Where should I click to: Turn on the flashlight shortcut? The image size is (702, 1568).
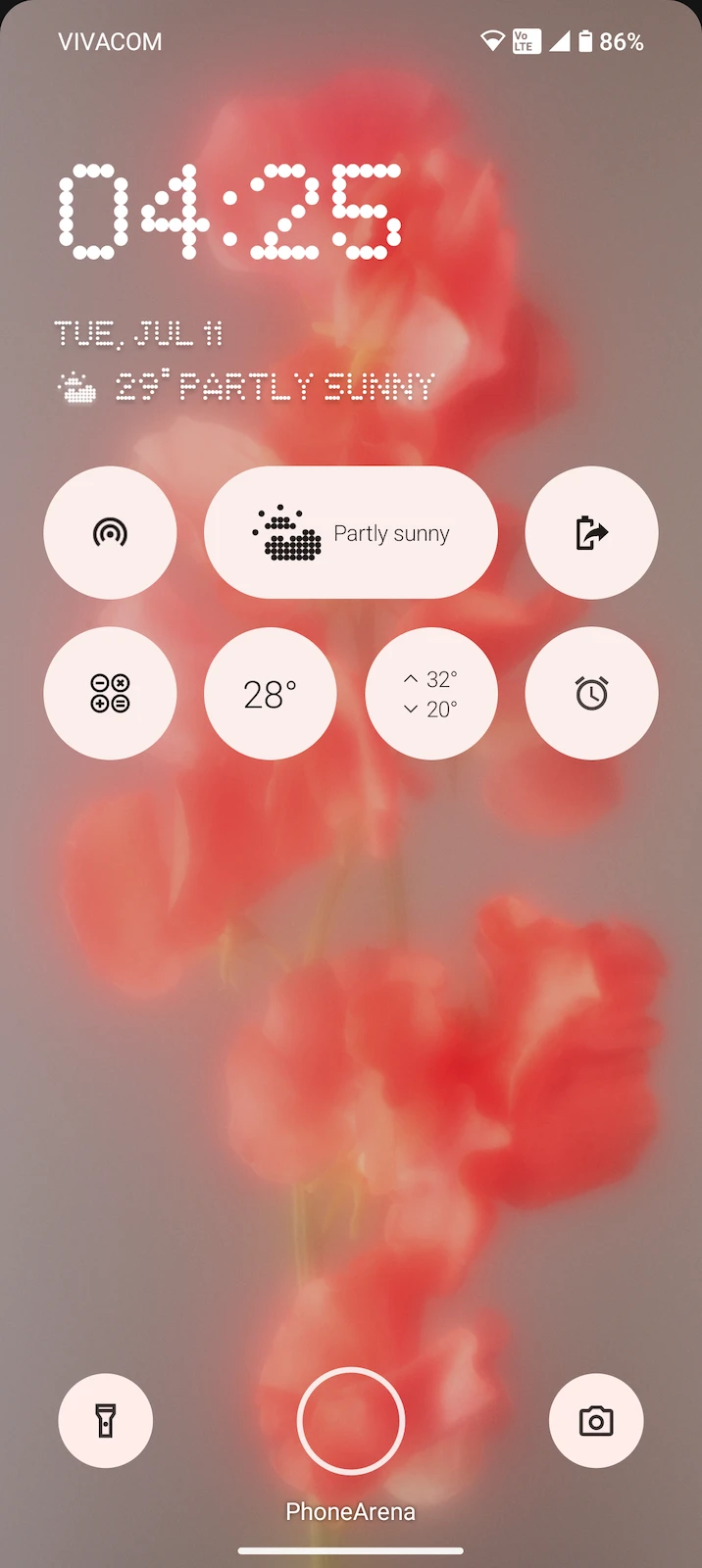pos(106,1421)
